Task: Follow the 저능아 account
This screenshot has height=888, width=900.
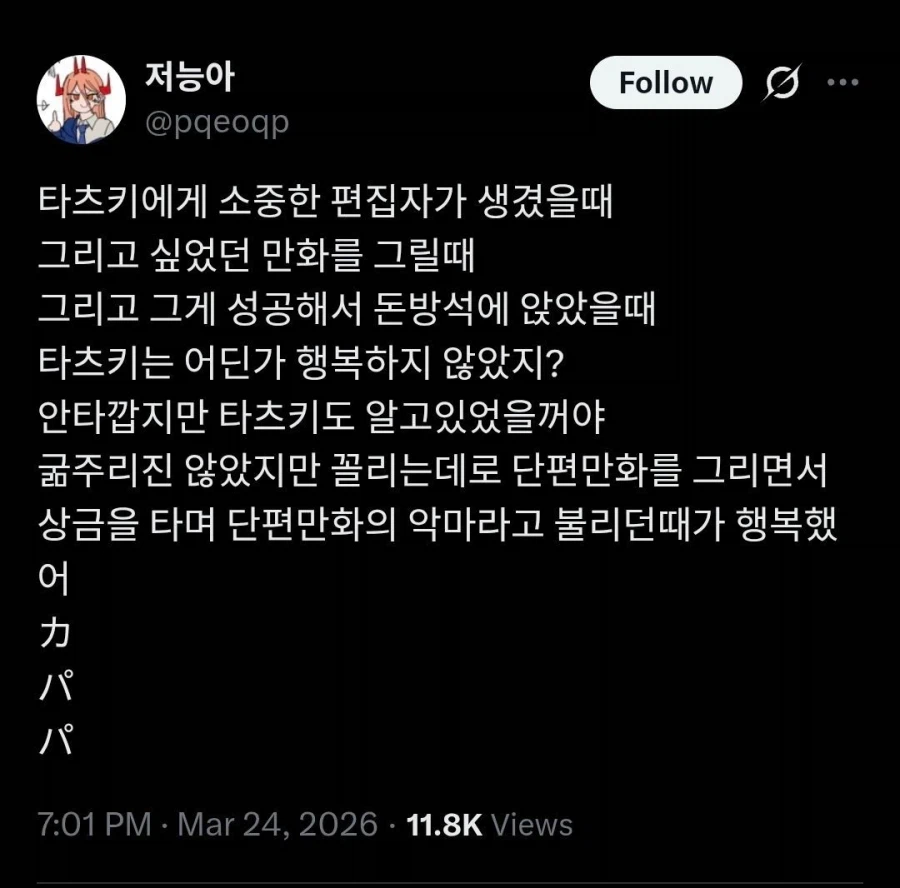Action: [x=665, y=83]
